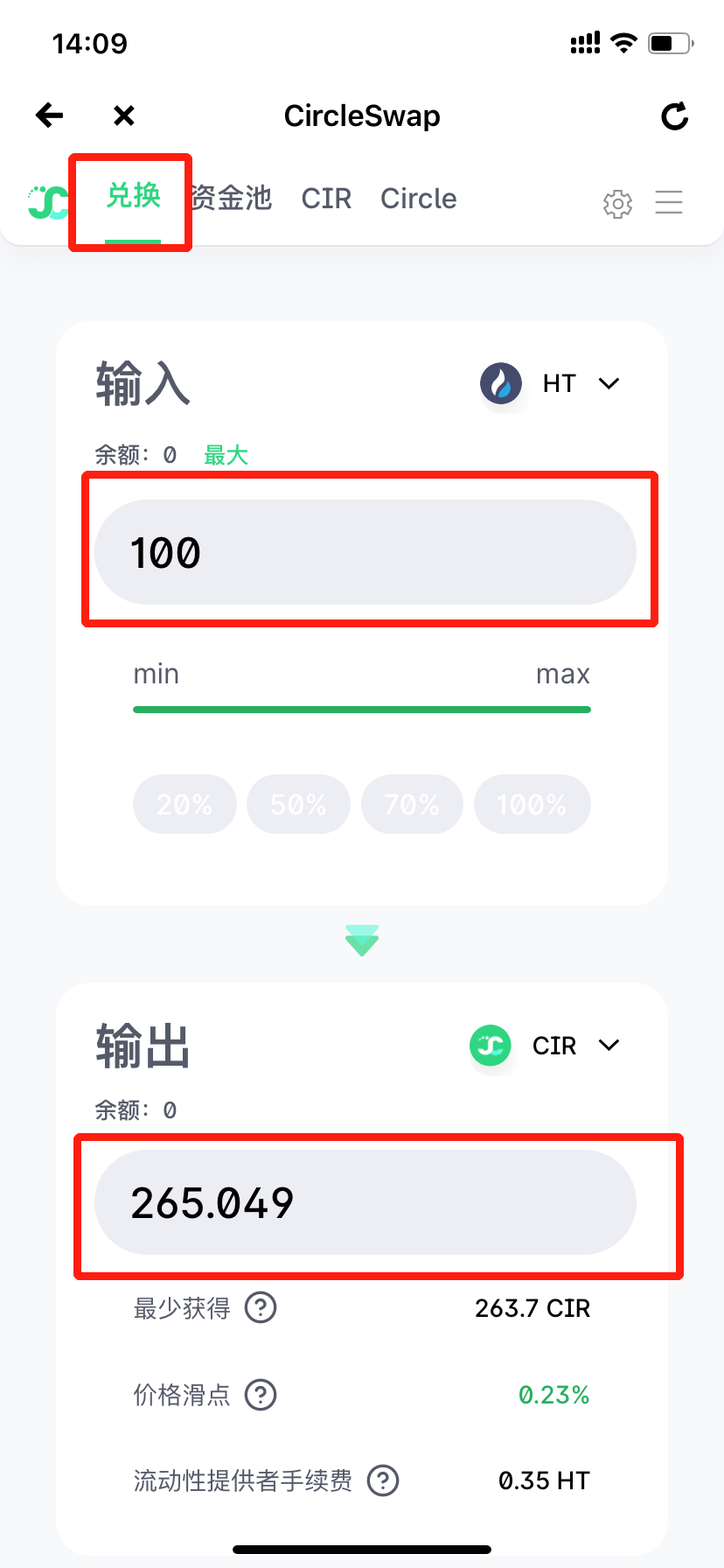Refresh the page
The height and width of the screenshot is (1568, 724).
coord(674,115)
